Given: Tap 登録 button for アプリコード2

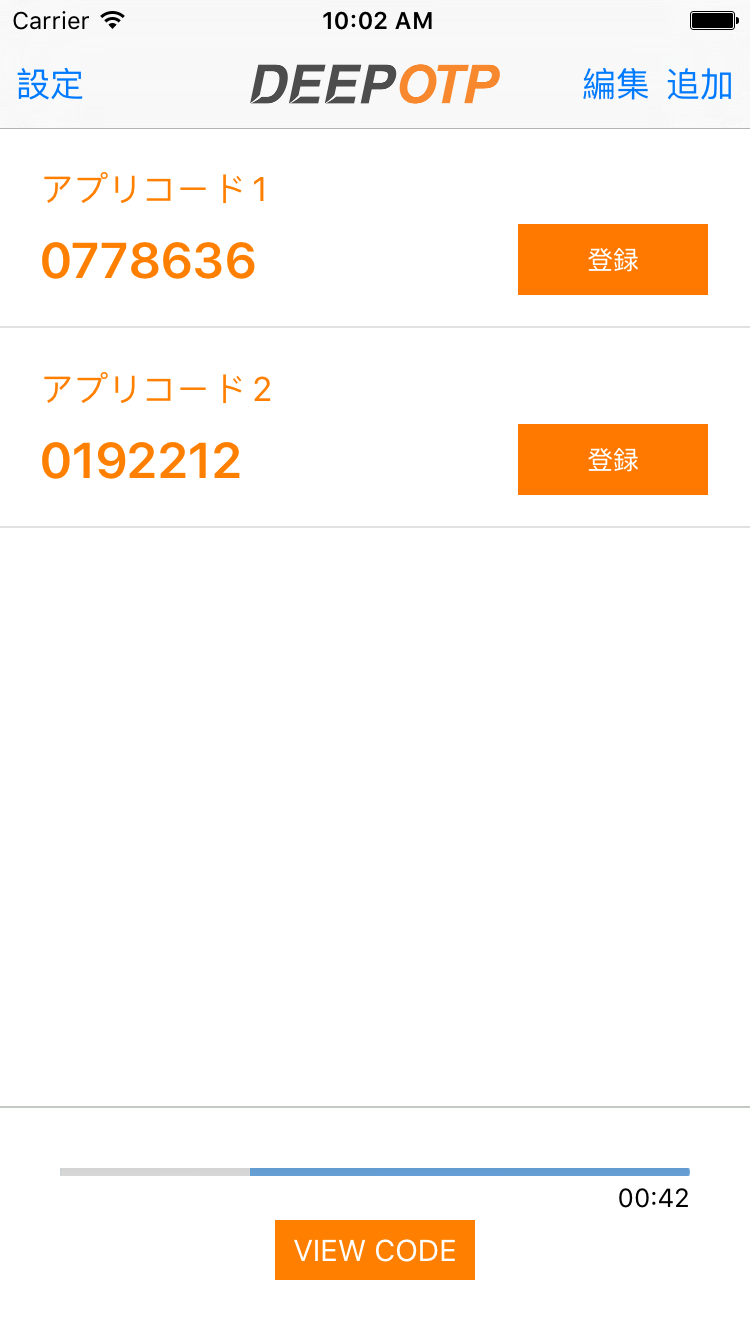Looking at the screenshot, I should pyautogui.click(x=612, y=460).
